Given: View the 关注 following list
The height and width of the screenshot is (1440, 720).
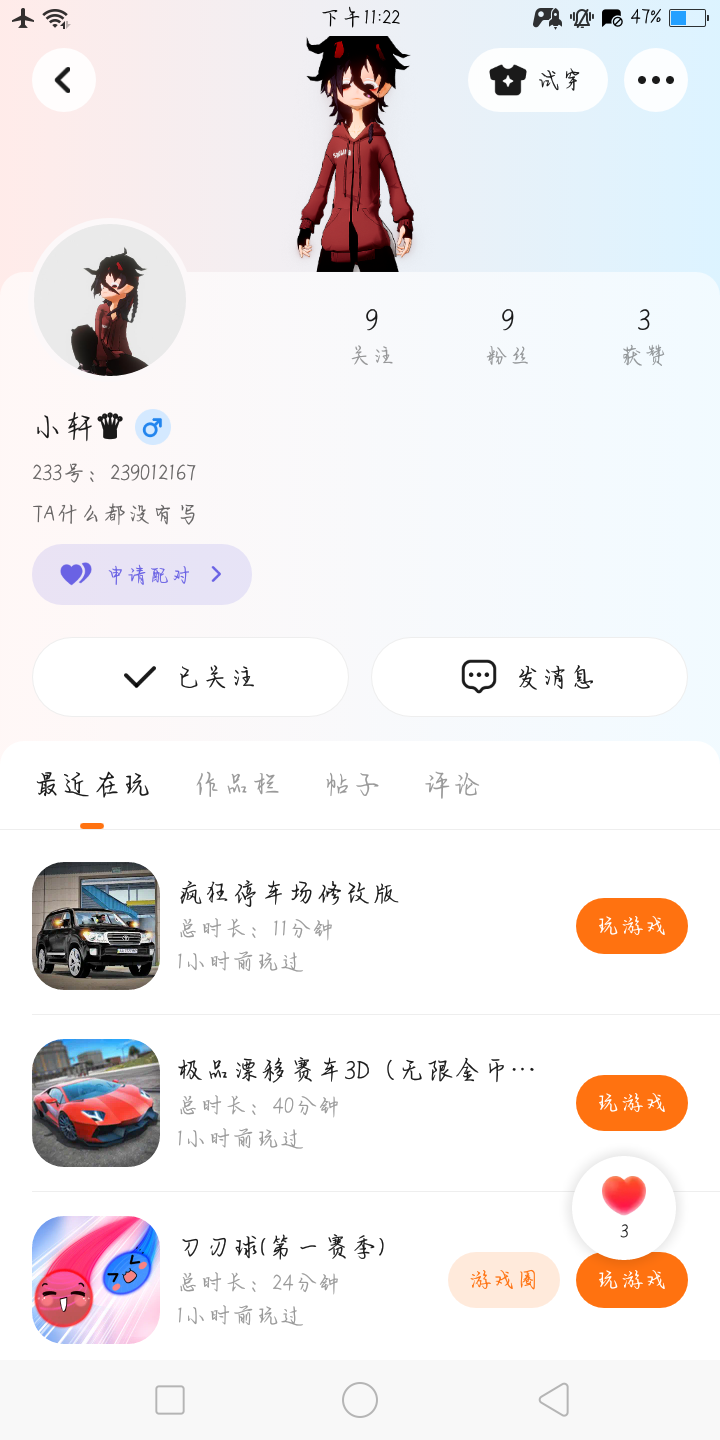Looking at the screenshot, I should coord(371,336).
